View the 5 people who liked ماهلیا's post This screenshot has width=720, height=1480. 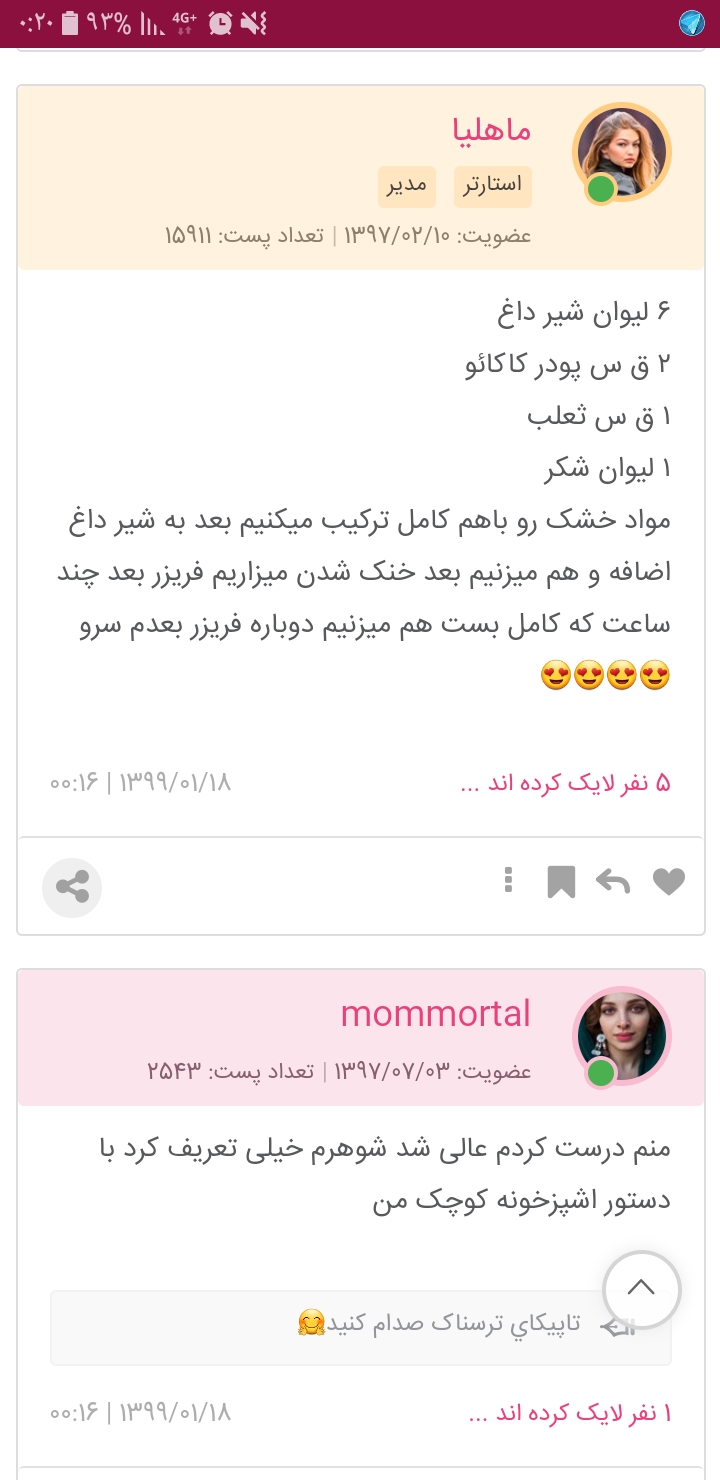[565, 784]
